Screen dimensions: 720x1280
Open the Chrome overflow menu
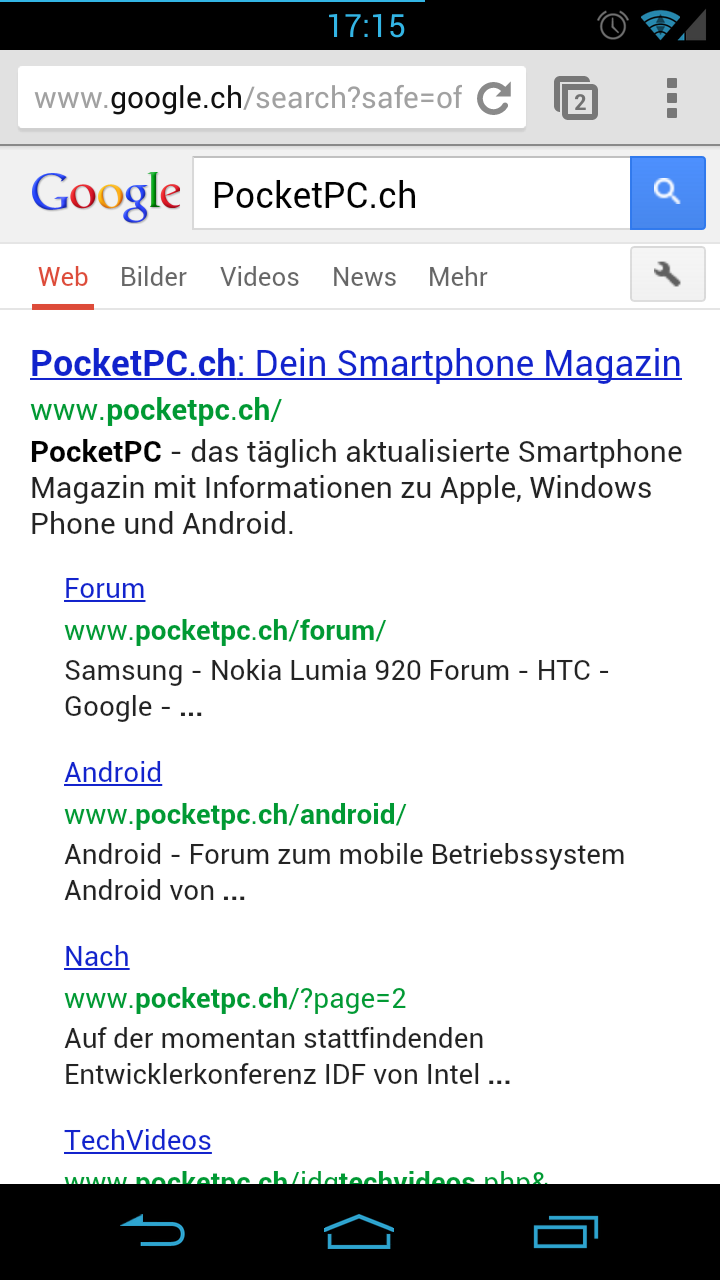(x=672, y=98)
